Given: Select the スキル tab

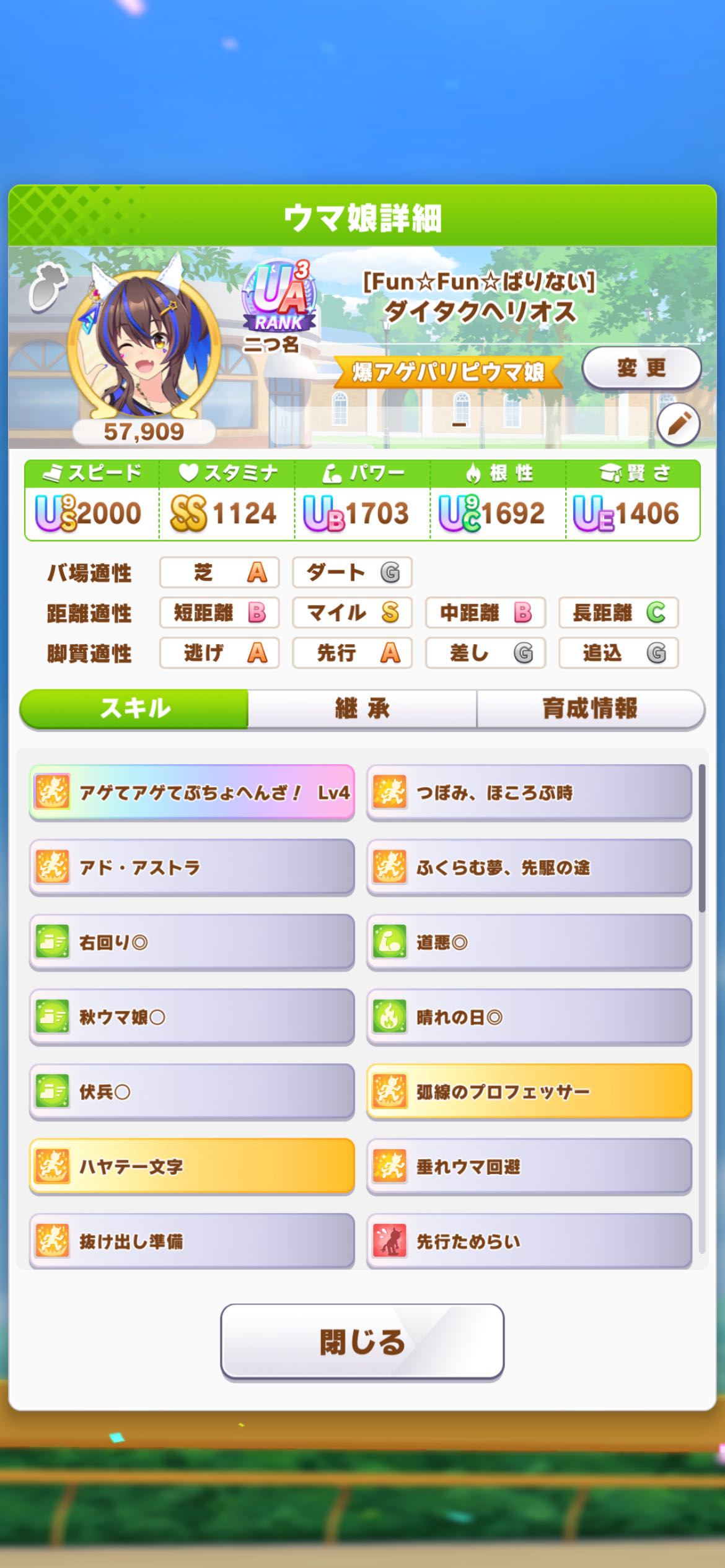Looking at the screenshot, I should (x=134, y=708).
